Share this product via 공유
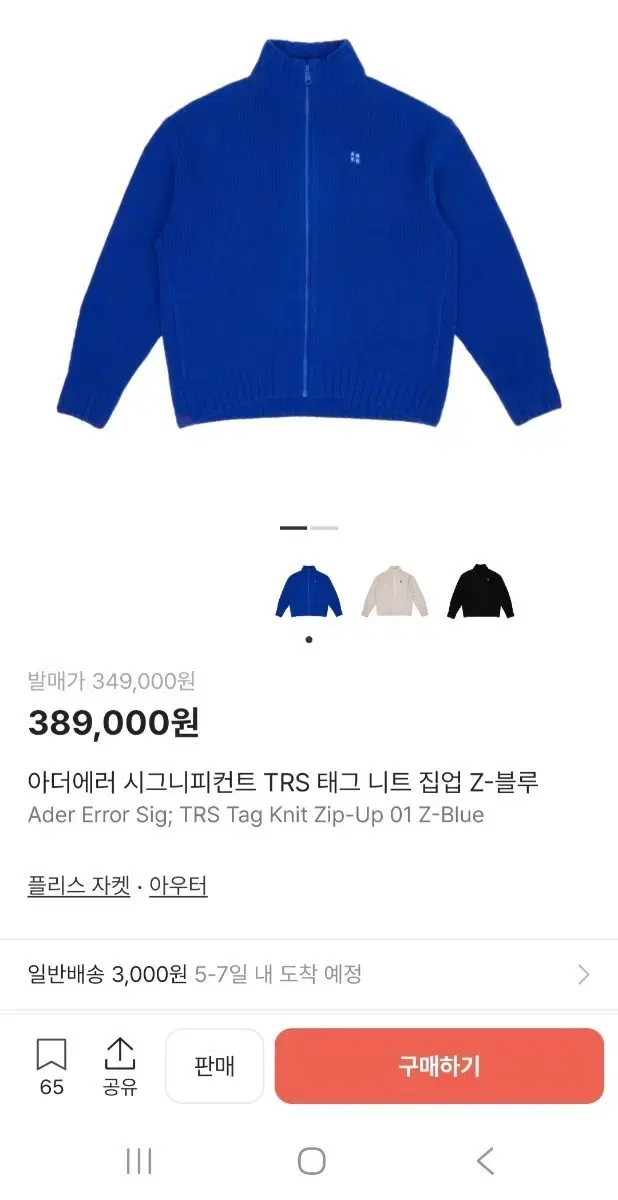 (120, 1066)
